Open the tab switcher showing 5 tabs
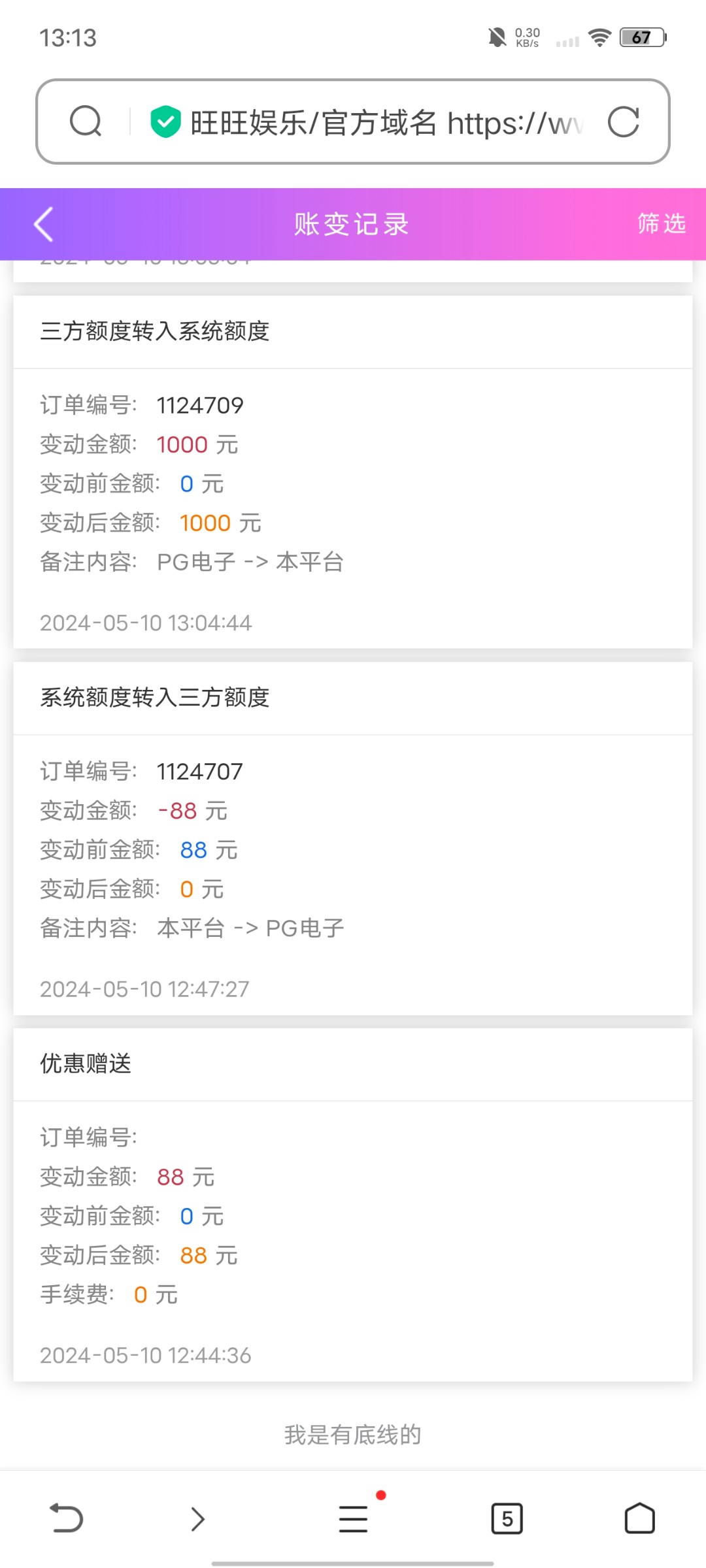The height and width of the screenshot is (1568, 706). pyautogui.click(x=507, y=1518)
